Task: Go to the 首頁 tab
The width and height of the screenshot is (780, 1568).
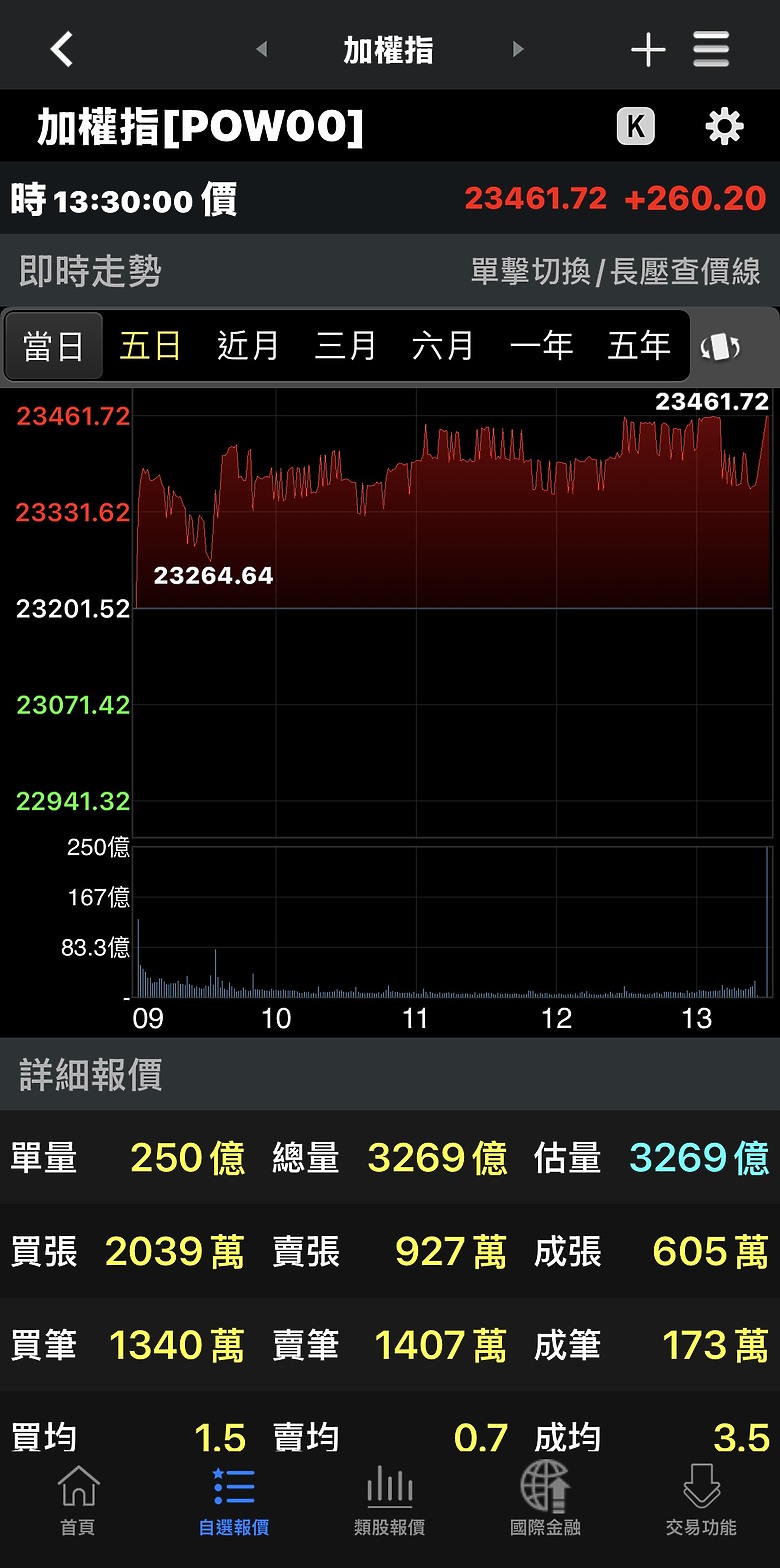Action: click(78, 1499)
